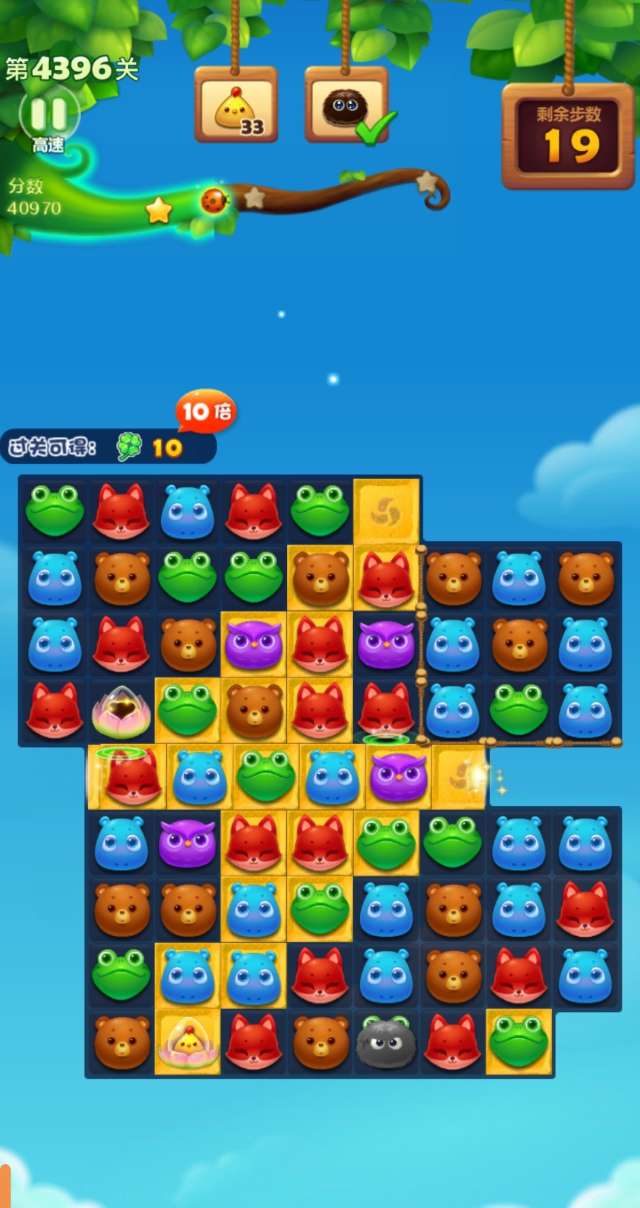Open the 10倍 reward bubble

205,411
